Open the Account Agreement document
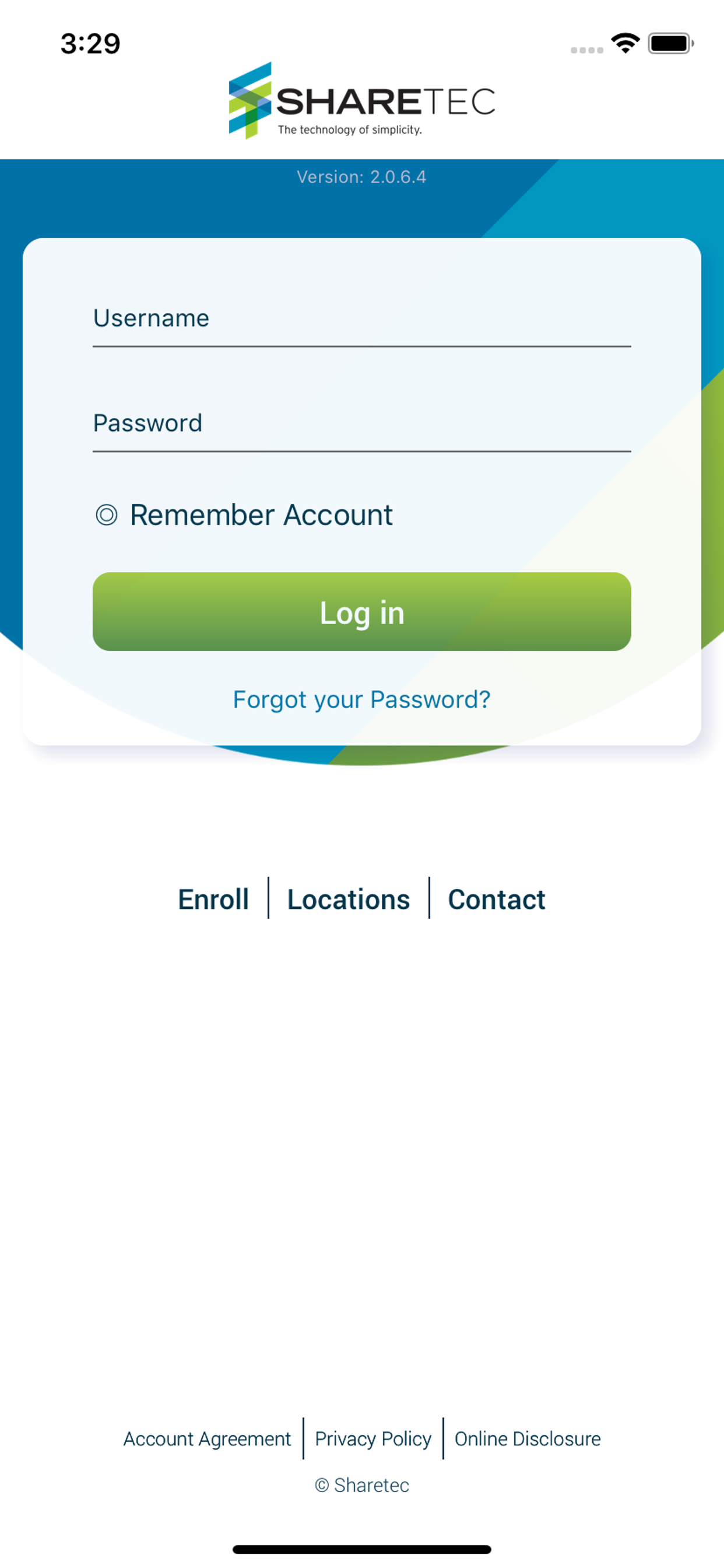This screenshot has height=1568, width=724. [x=208, y=1439]
